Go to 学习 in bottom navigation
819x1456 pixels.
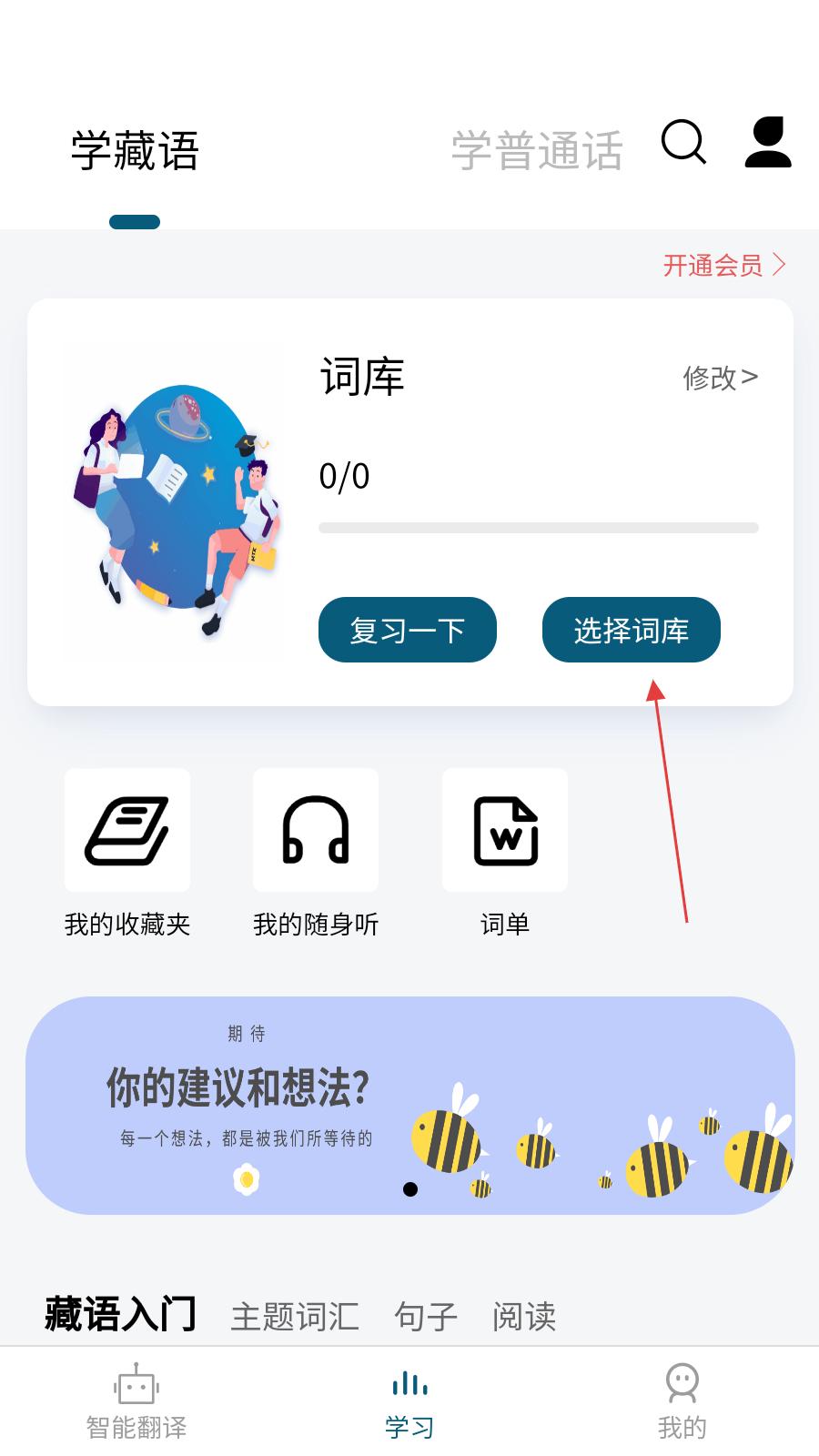409,1402
